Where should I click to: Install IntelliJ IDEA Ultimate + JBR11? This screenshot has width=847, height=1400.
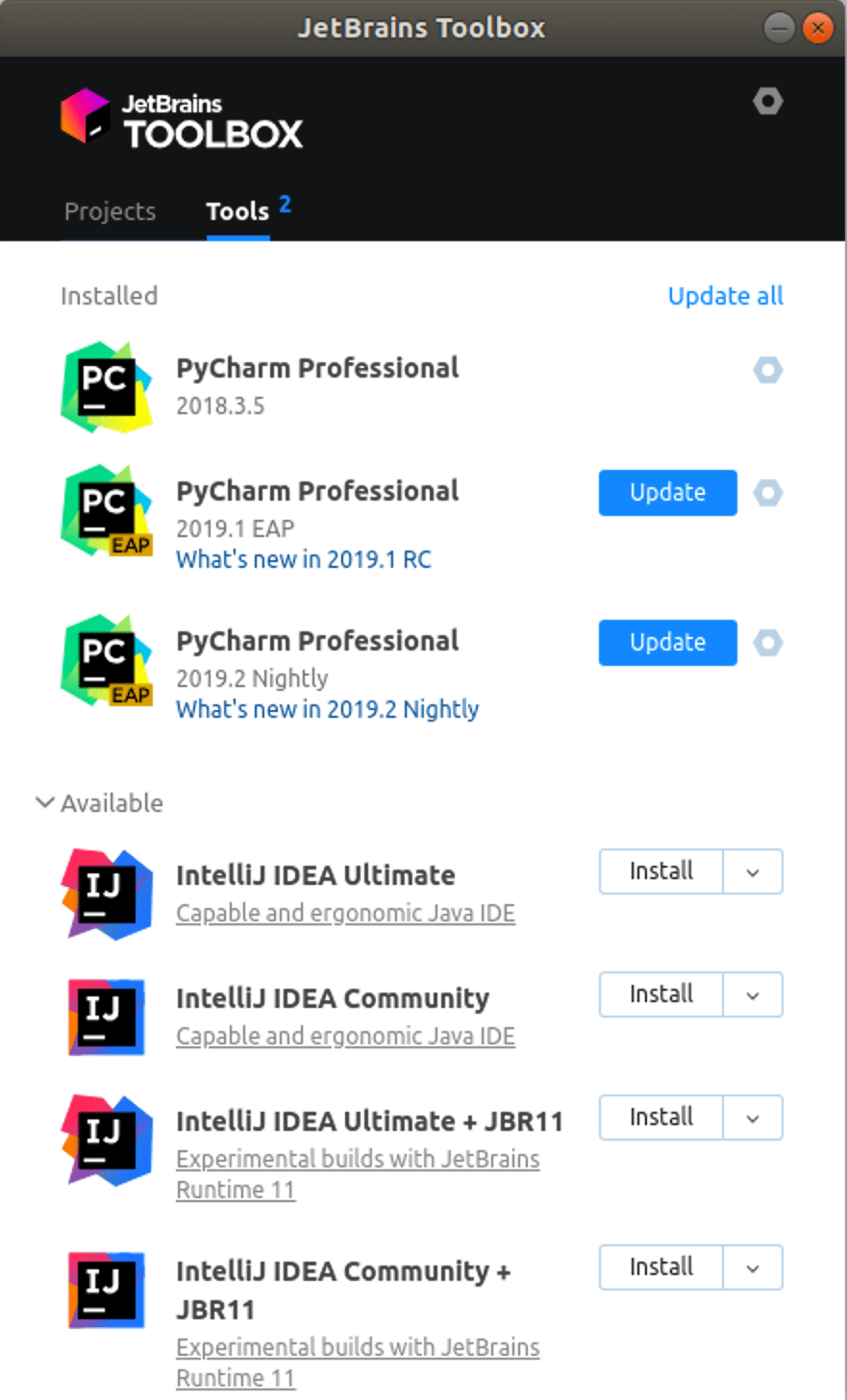click(x=660, y=1118)
